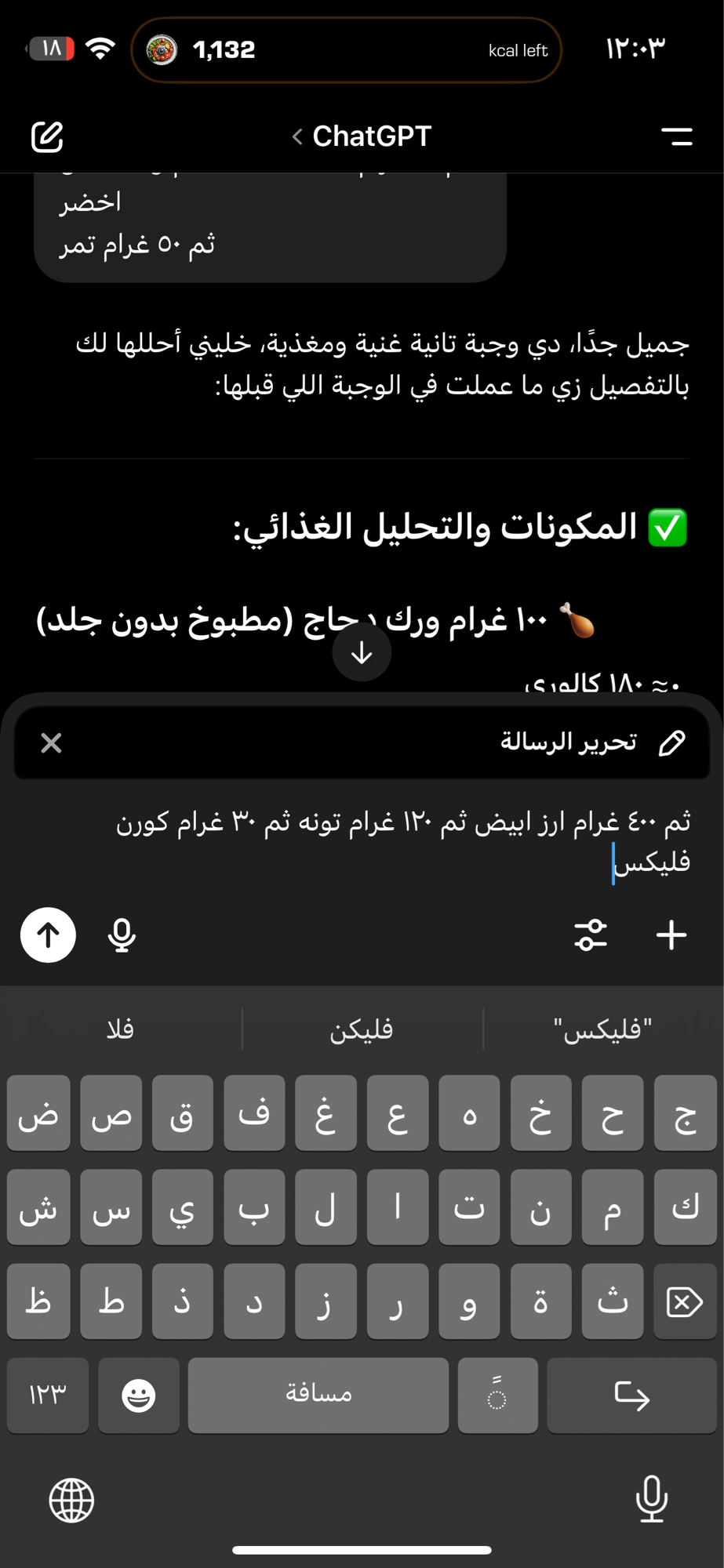Go back using chevron next to ChatGPT

click(296, 136)
